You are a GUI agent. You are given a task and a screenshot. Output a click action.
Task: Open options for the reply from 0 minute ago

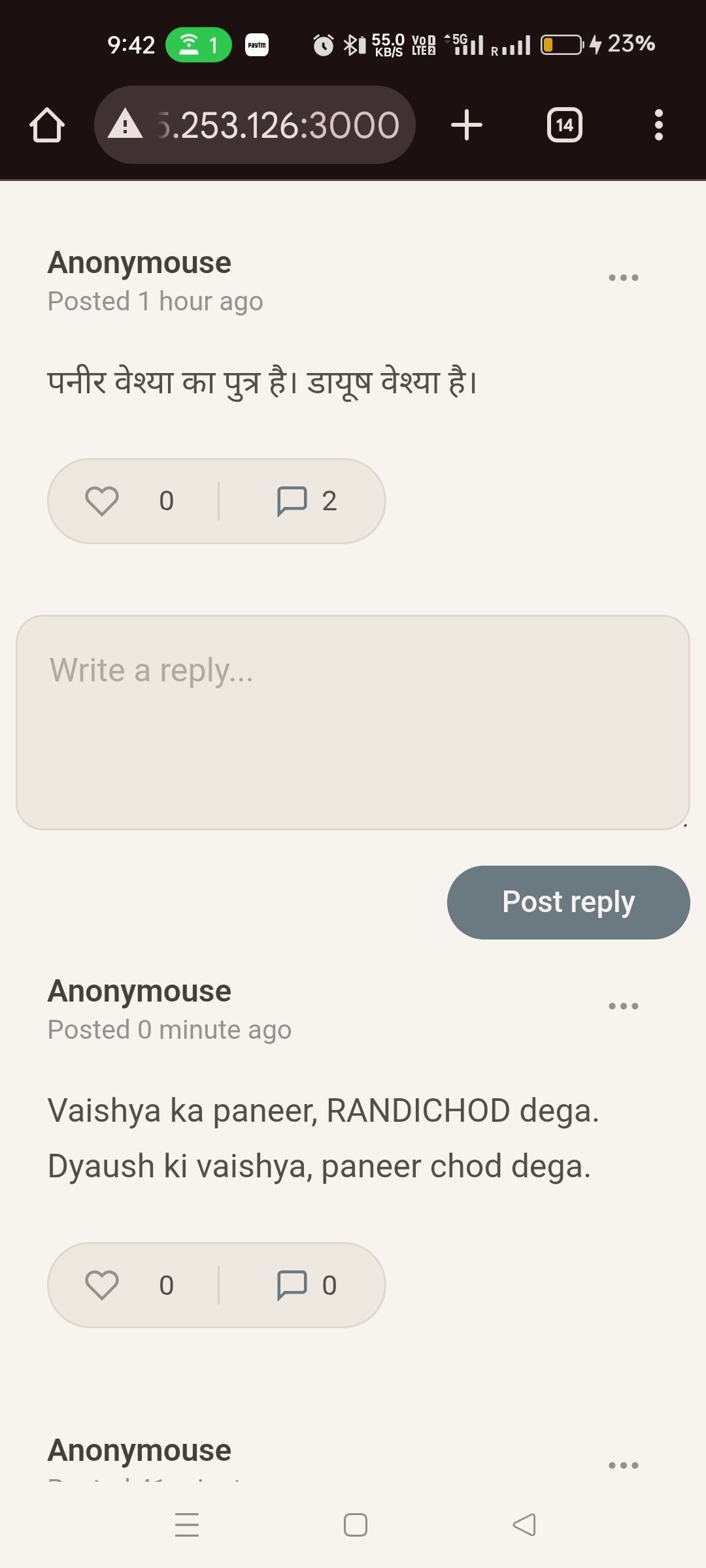[623, 1006]
